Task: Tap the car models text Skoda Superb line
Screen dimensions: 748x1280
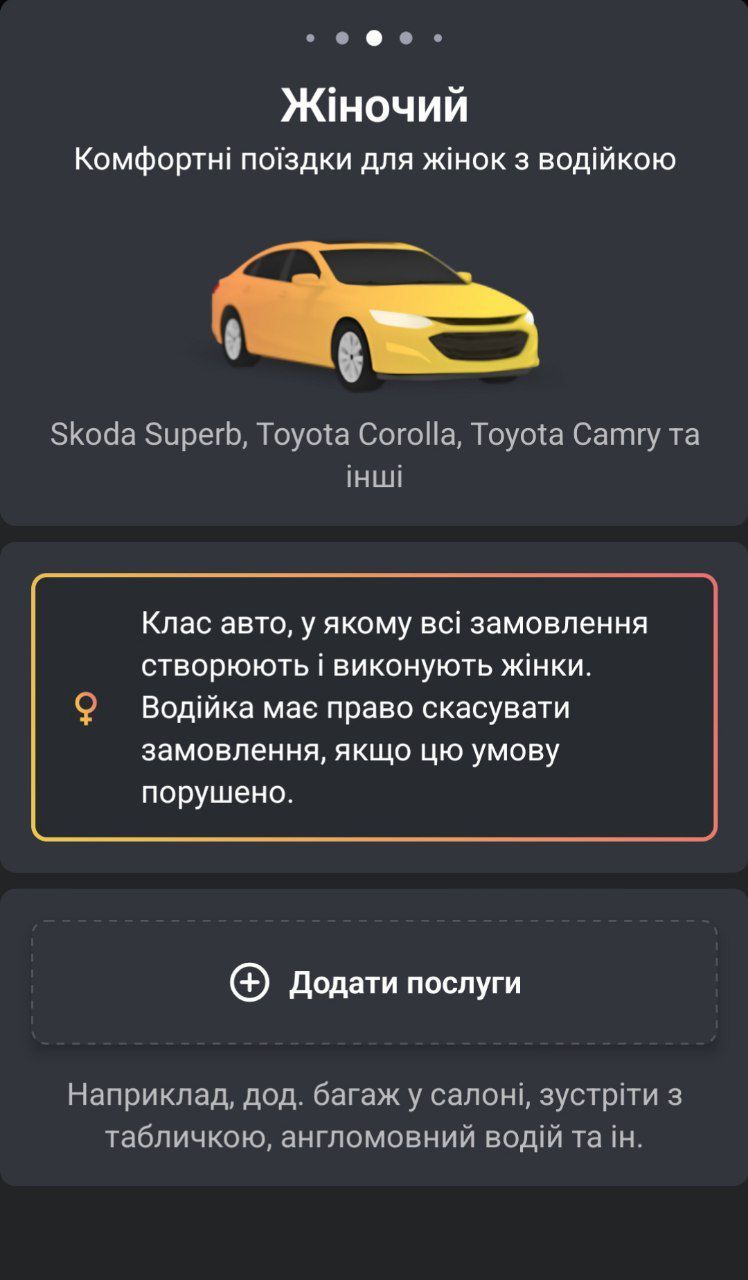Action: click(x=374, y=433)
